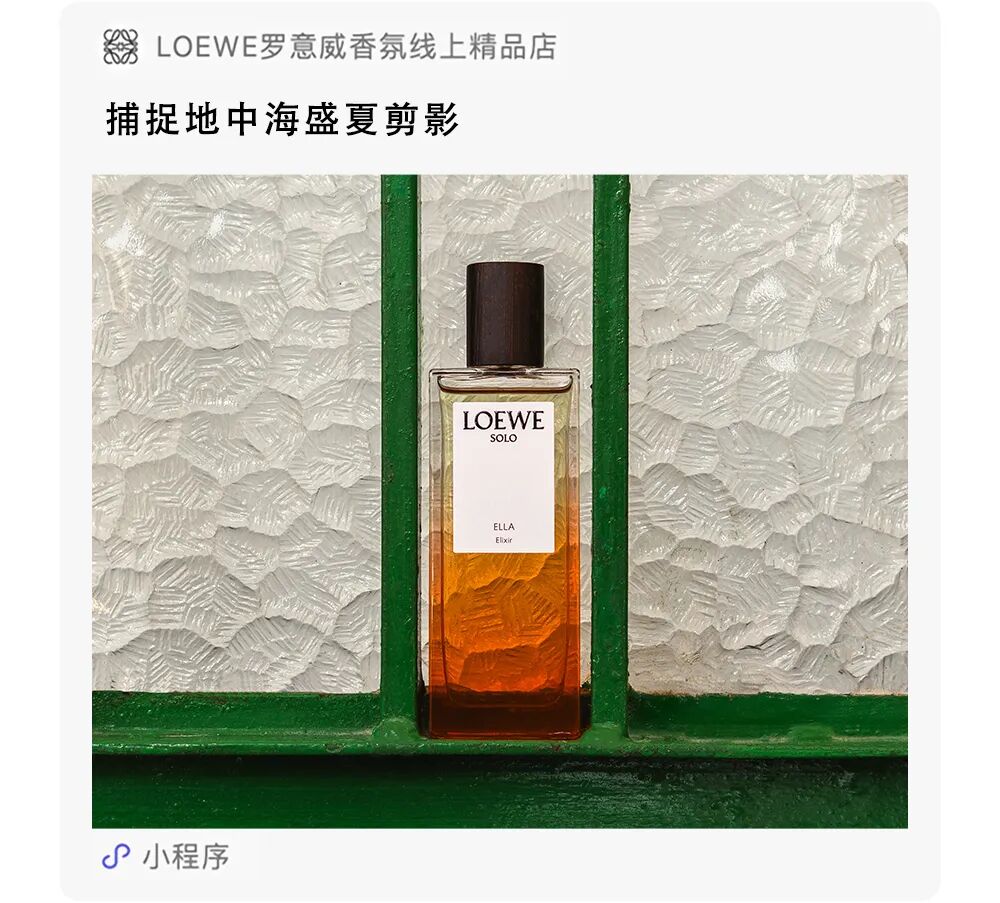The width and height of the screenshot is (1000, 903).
Task: Open the LOEWE perfume mini program card
Action: [499, 451]
